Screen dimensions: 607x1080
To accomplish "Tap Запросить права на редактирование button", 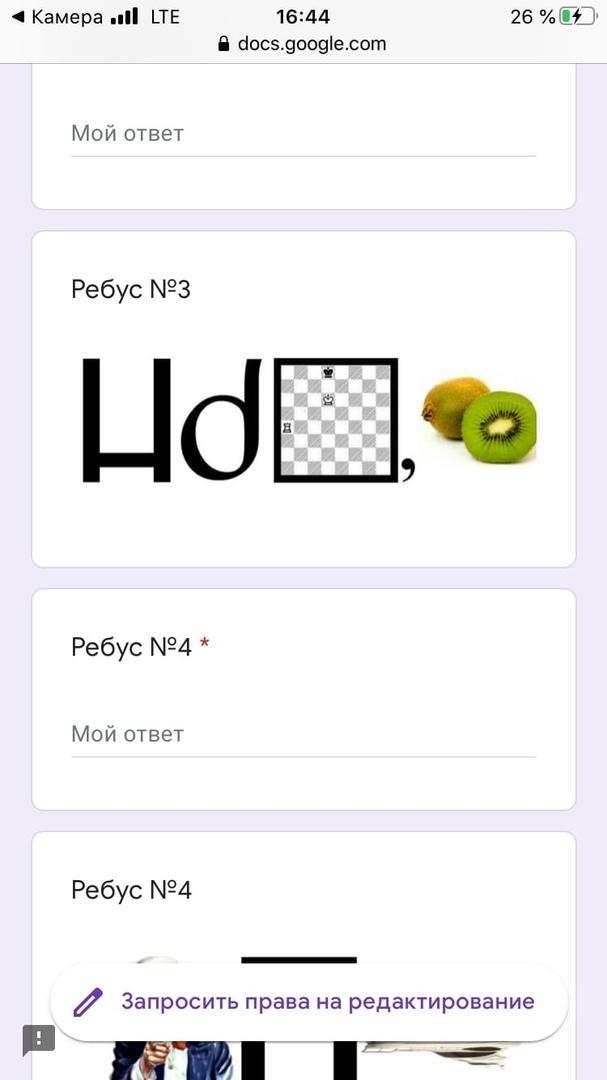I will click(309, 1002).
